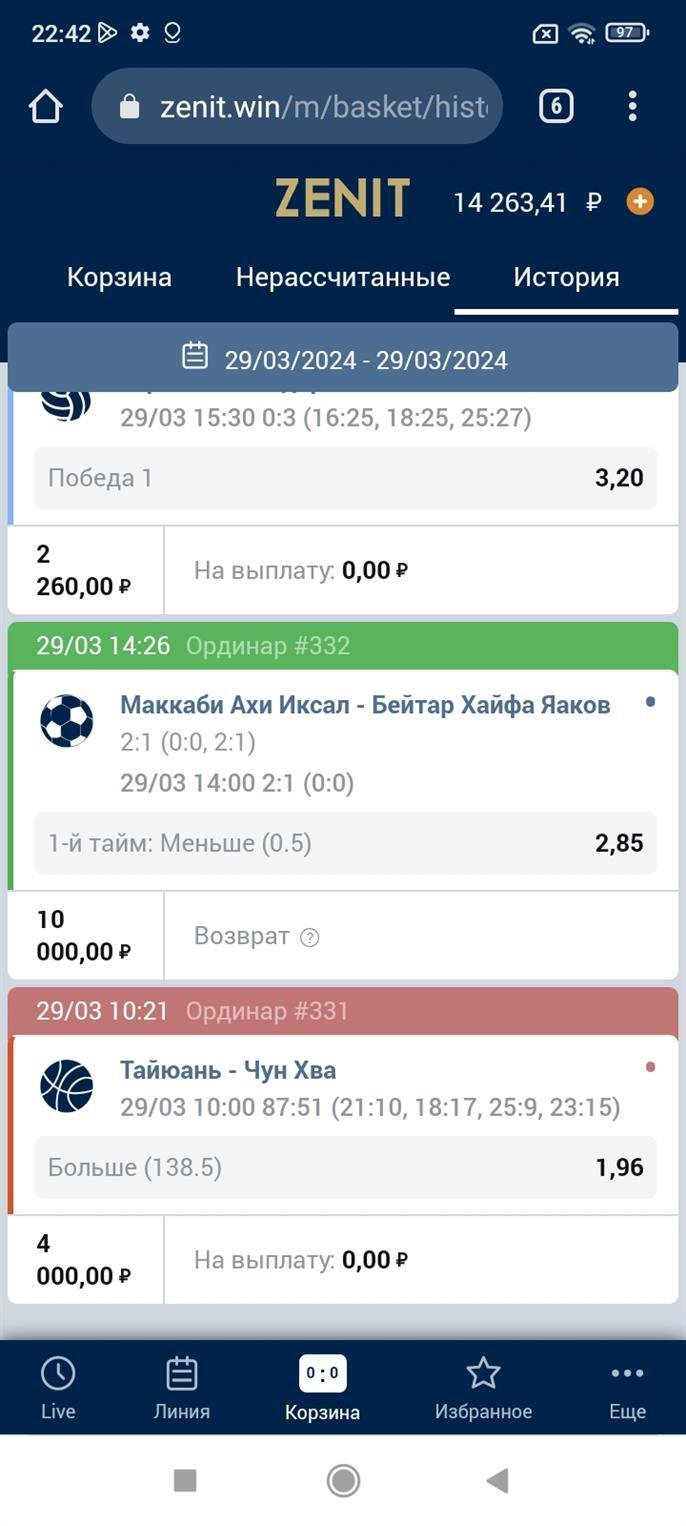Add funds with the orange plus icon
The height and width of the screenshot is (1526, 686).
[640, 202]
